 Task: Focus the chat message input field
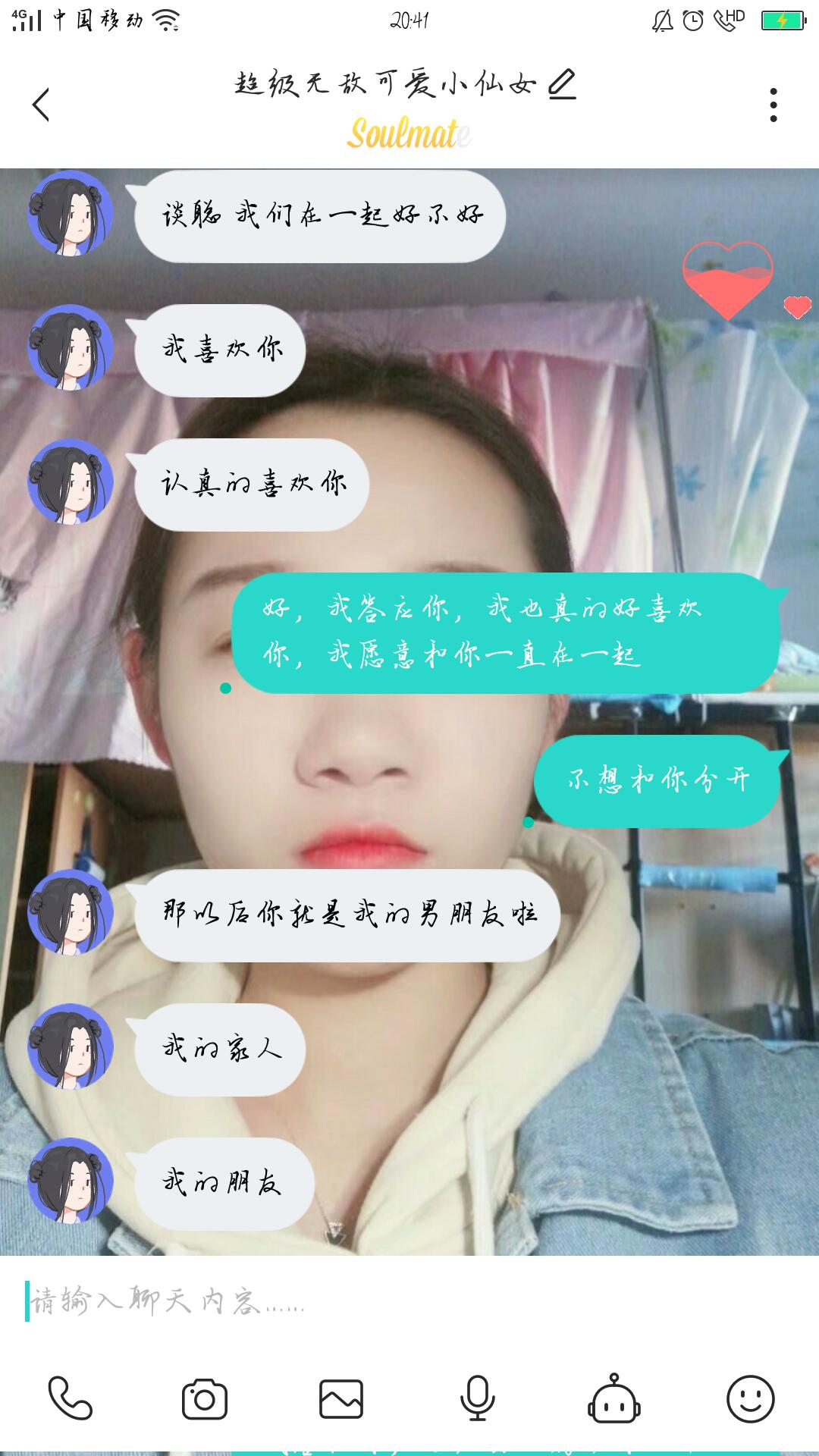(409, 1301)
